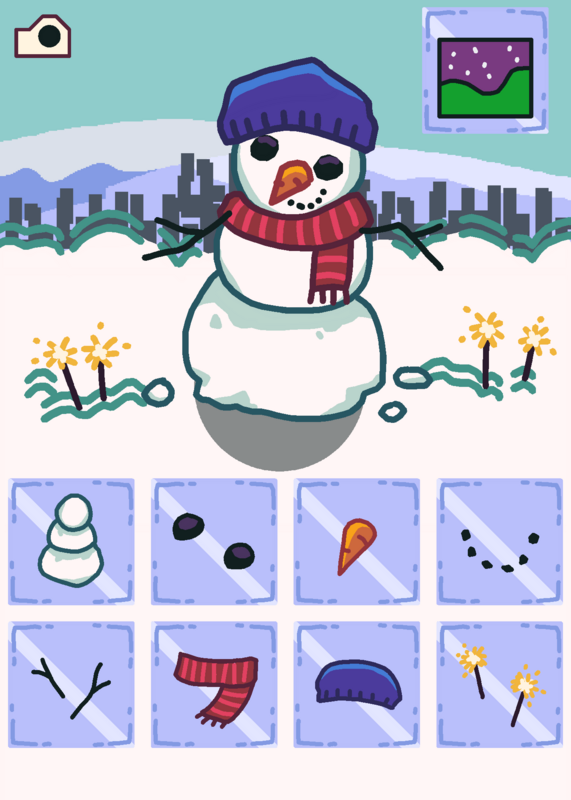Pick the carrot nose tile
Viewport: 571px width, 800px height.
tap(357, 541)
